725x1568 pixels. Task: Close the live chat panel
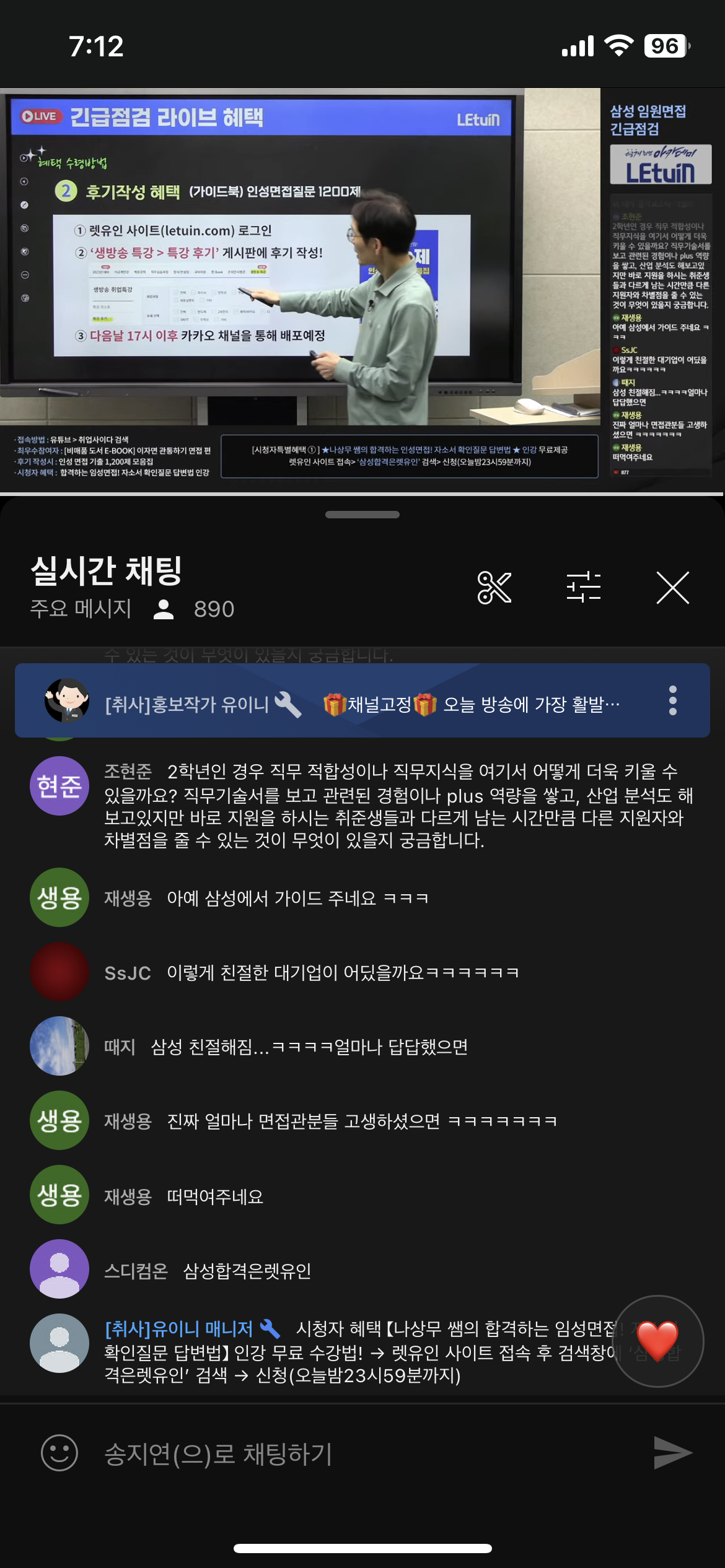[672, 587]
